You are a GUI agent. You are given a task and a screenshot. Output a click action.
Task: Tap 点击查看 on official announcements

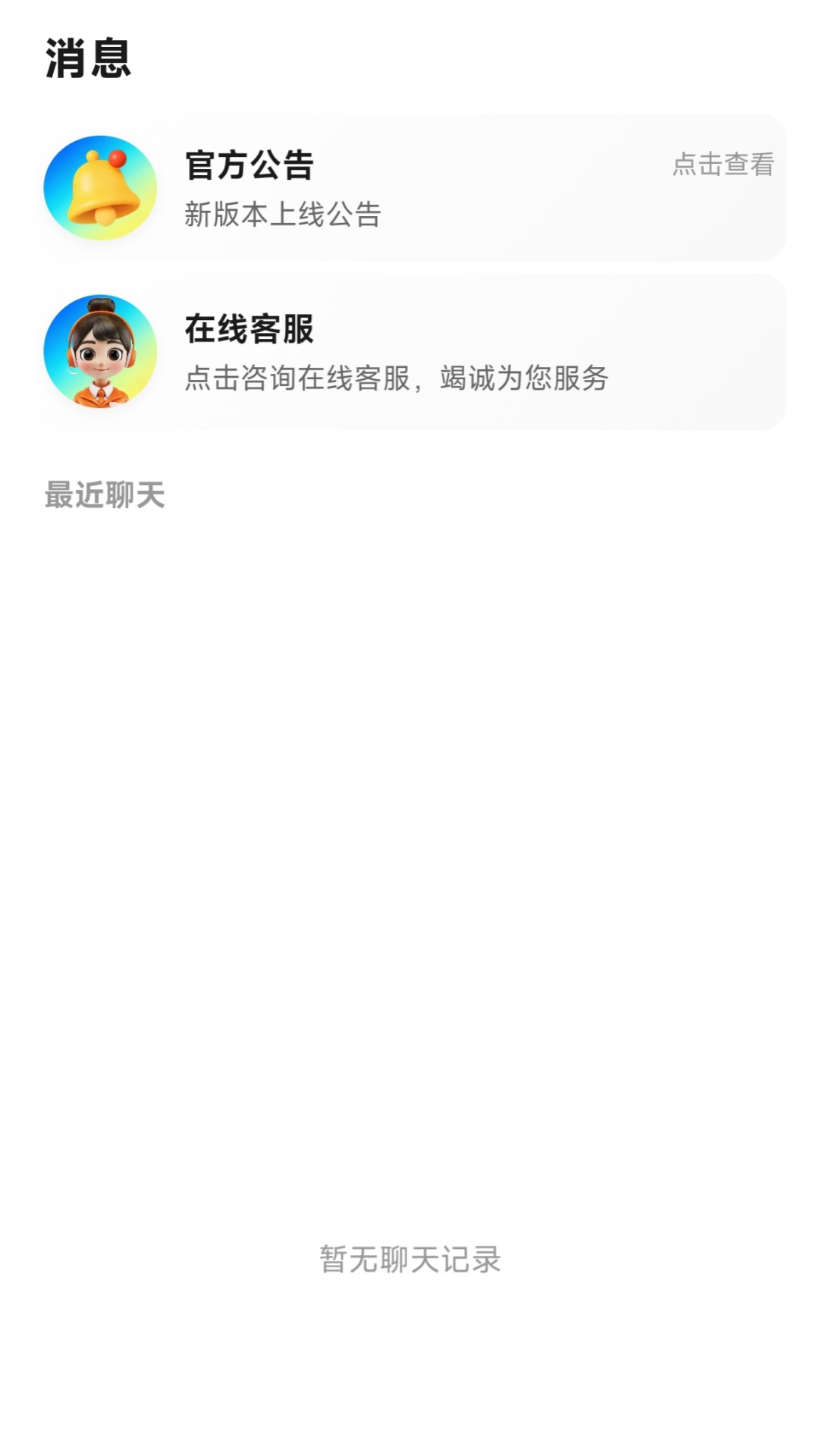coord(723,165)
